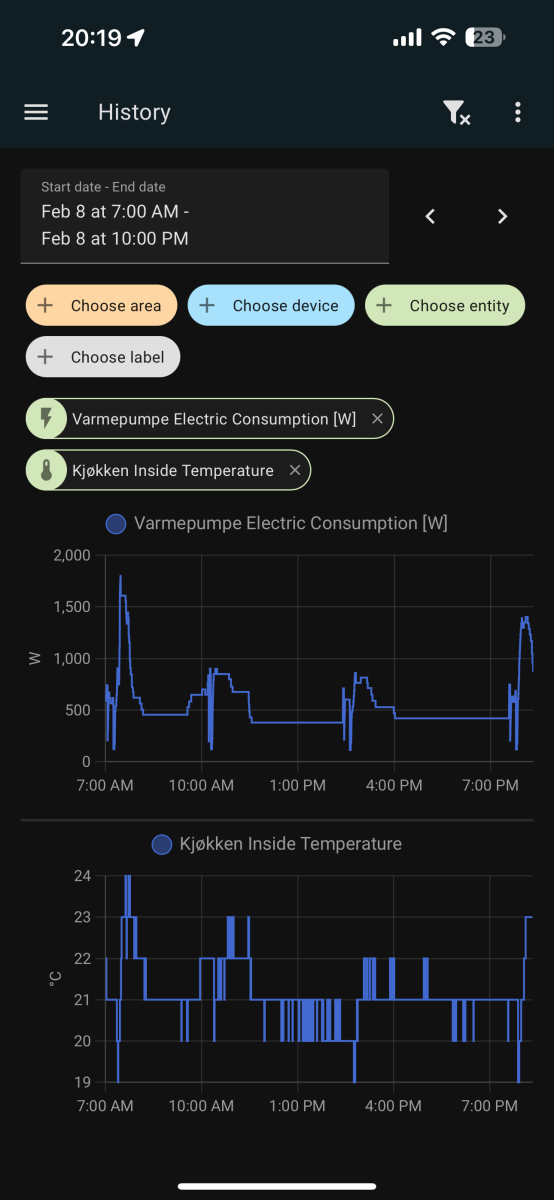Viewport: 554px width, 1200px height.
Task: Toggle the Varmepumpe Electric Consumption legend item
Action: coord(276,523)
